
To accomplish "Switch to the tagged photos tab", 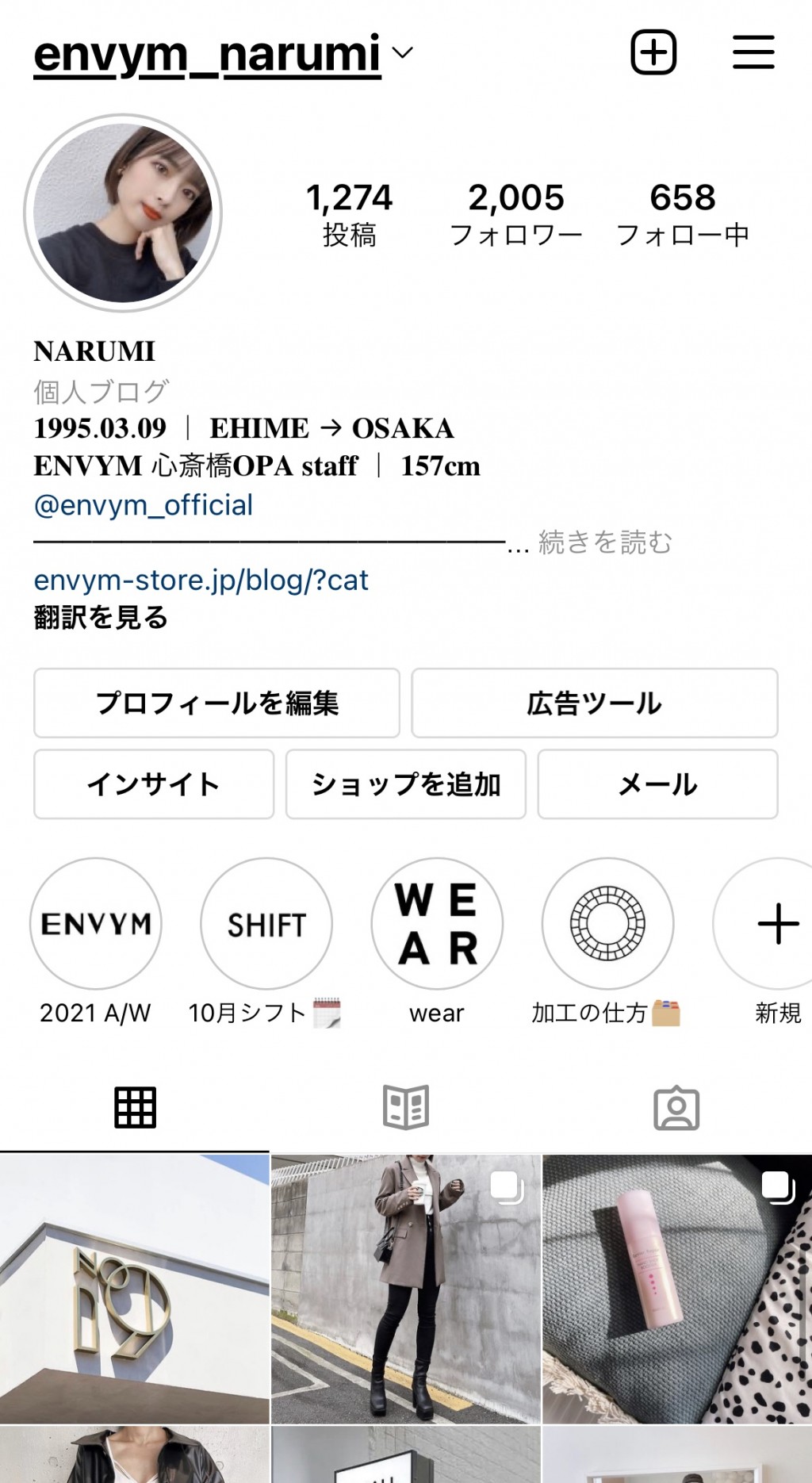I will [676, 1108].
